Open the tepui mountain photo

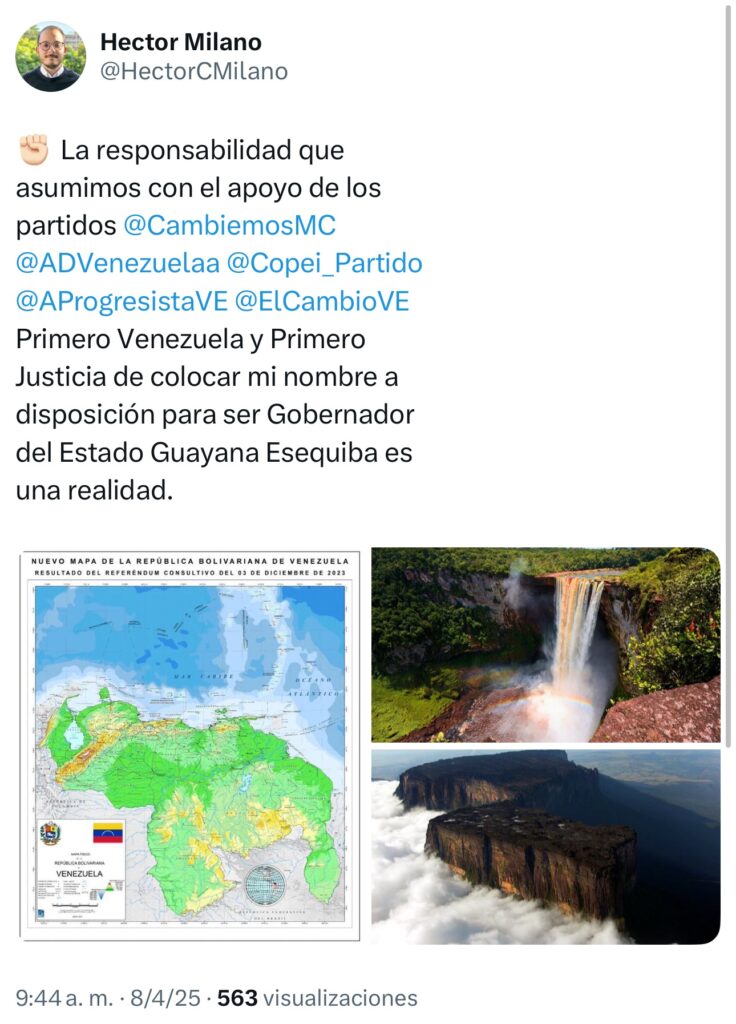click(x=545, y=846)
